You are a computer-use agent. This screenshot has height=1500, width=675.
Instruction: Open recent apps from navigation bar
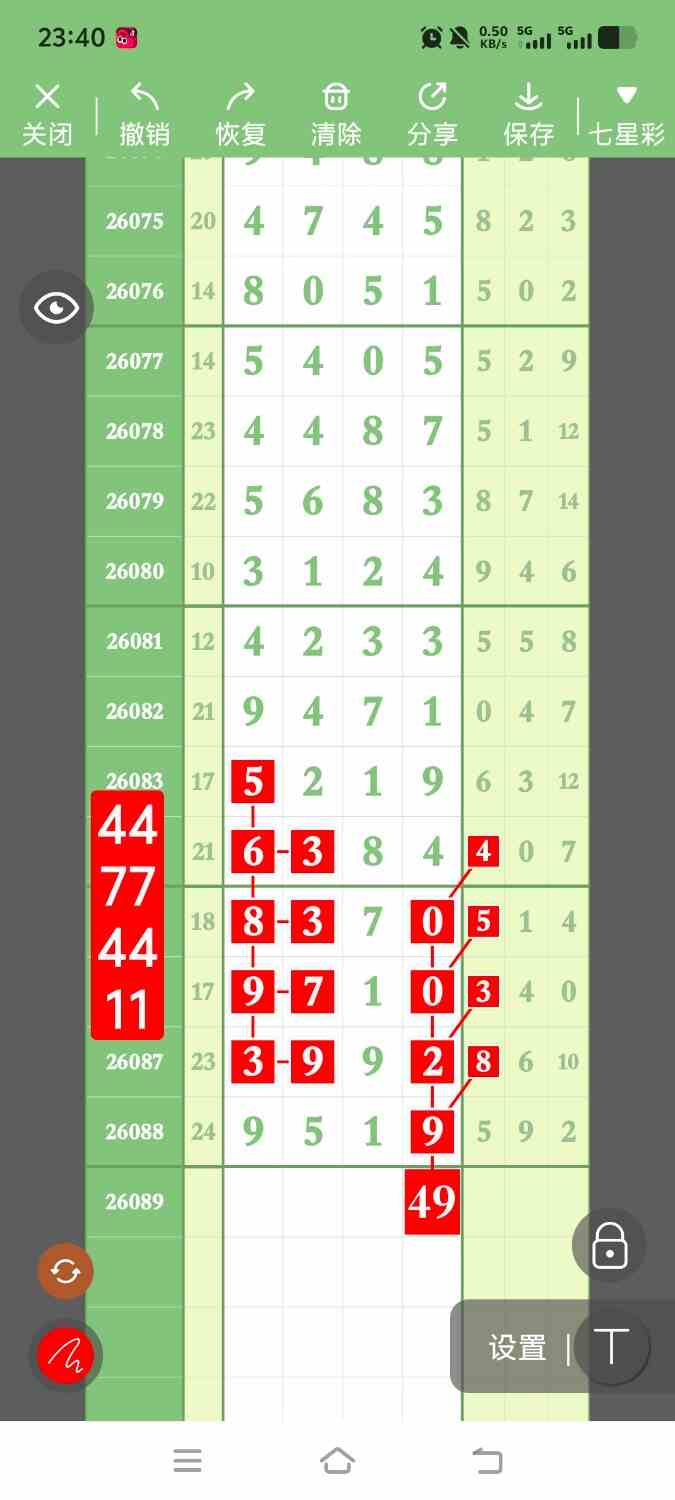tap(188, 1461)
